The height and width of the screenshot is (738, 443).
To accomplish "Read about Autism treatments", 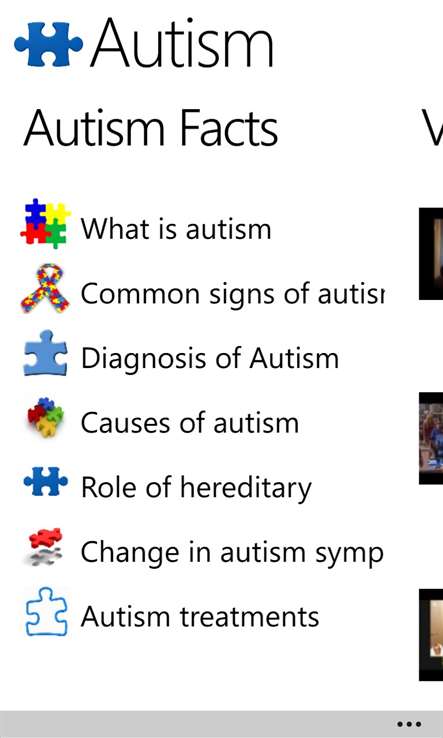I will (200, 617).
